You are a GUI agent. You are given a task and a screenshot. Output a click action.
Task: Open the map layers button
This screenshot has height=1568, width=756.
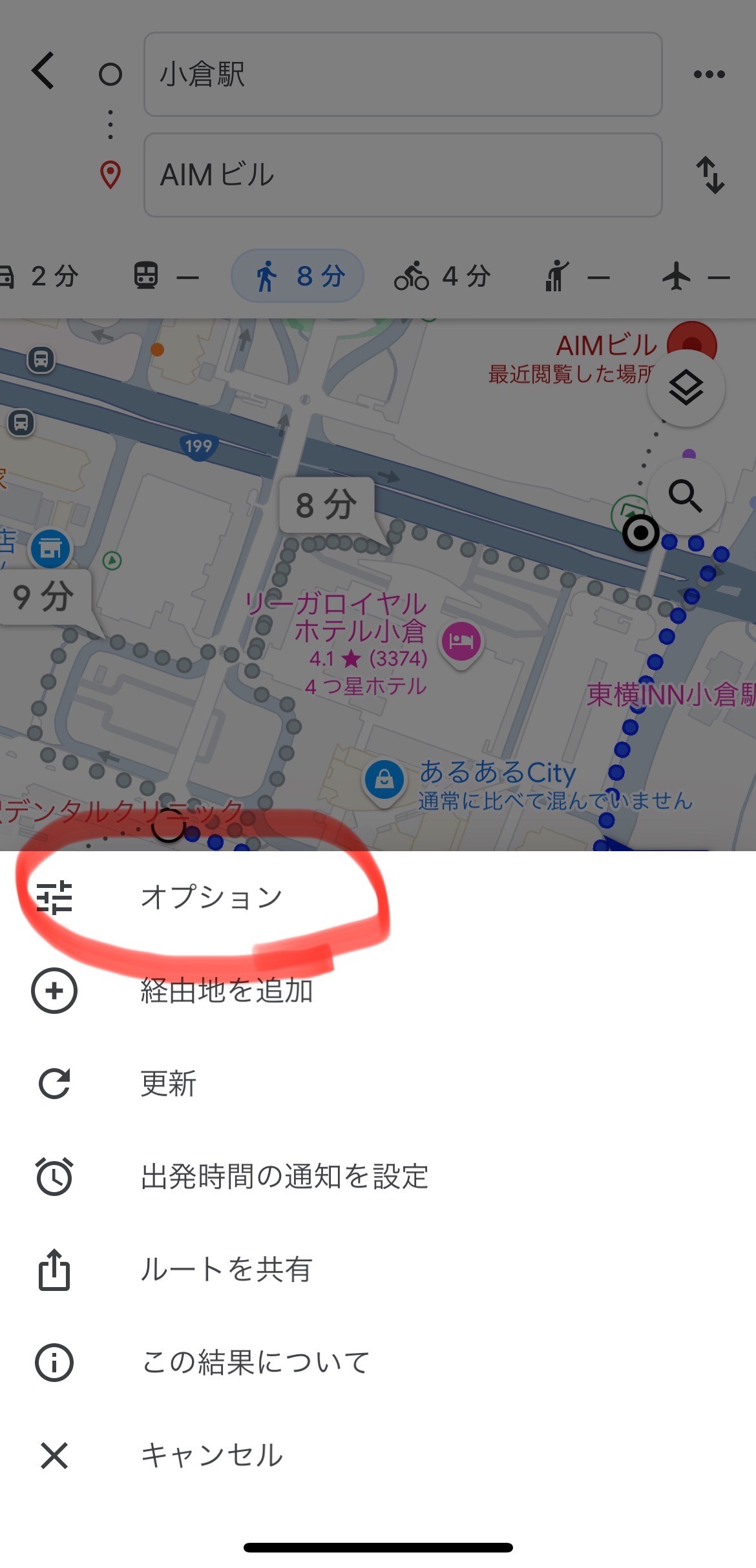coord(686,388)
